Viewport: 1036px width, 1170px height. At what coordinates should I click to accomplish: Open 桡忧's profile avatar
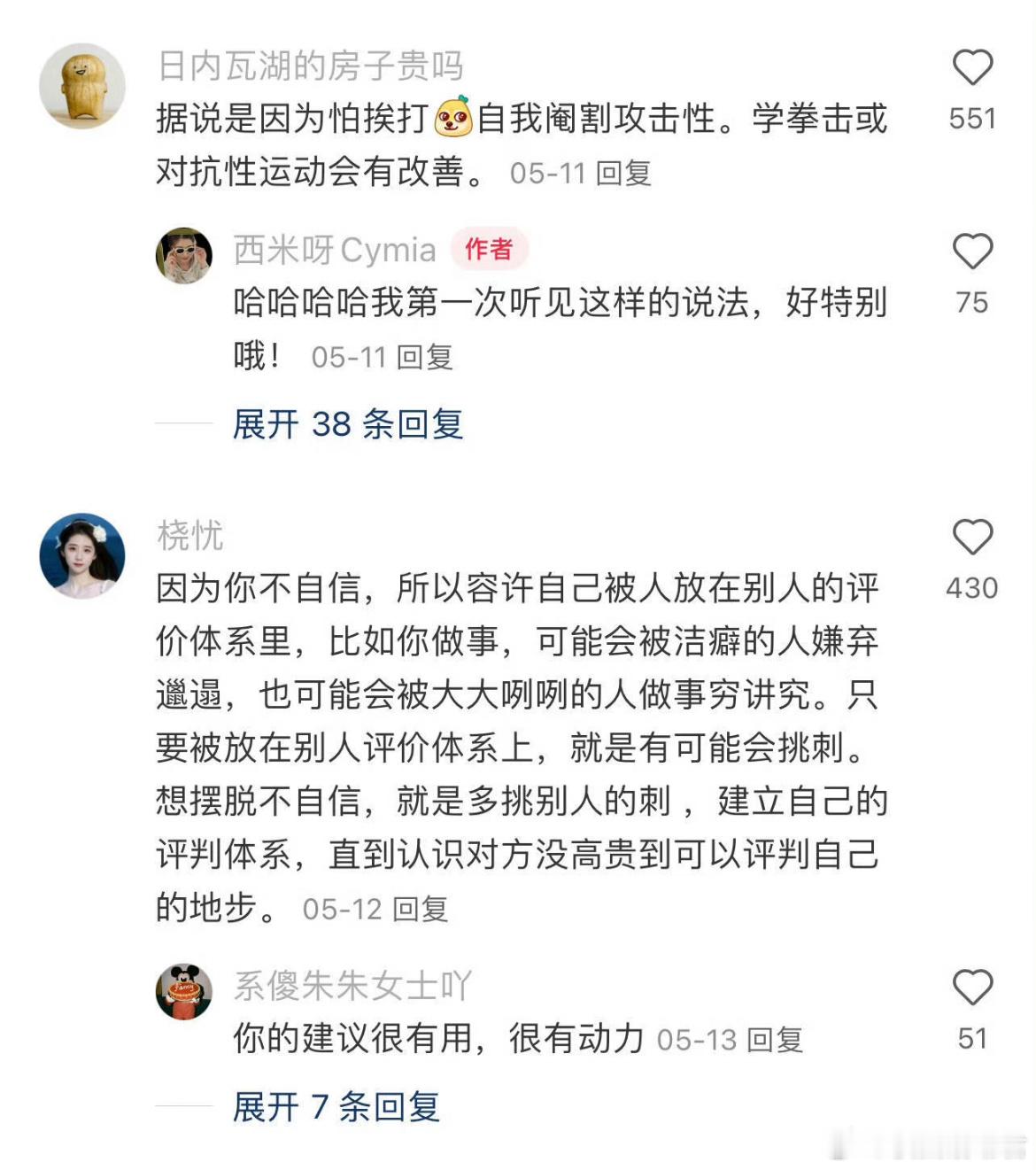point(81,554)
